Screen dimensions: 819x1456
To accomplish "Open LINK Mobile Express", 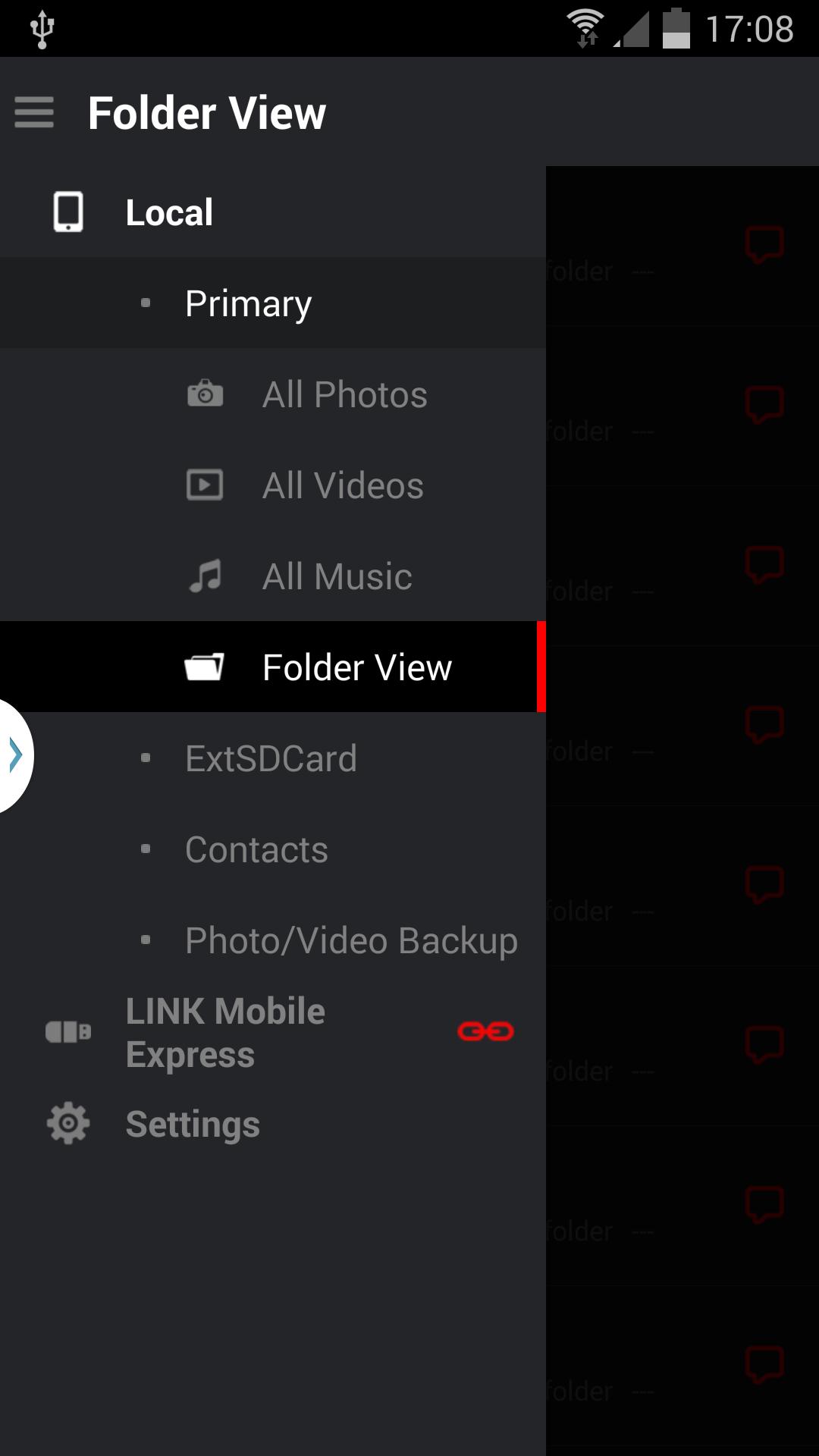I will click(x=225, y=1032).
